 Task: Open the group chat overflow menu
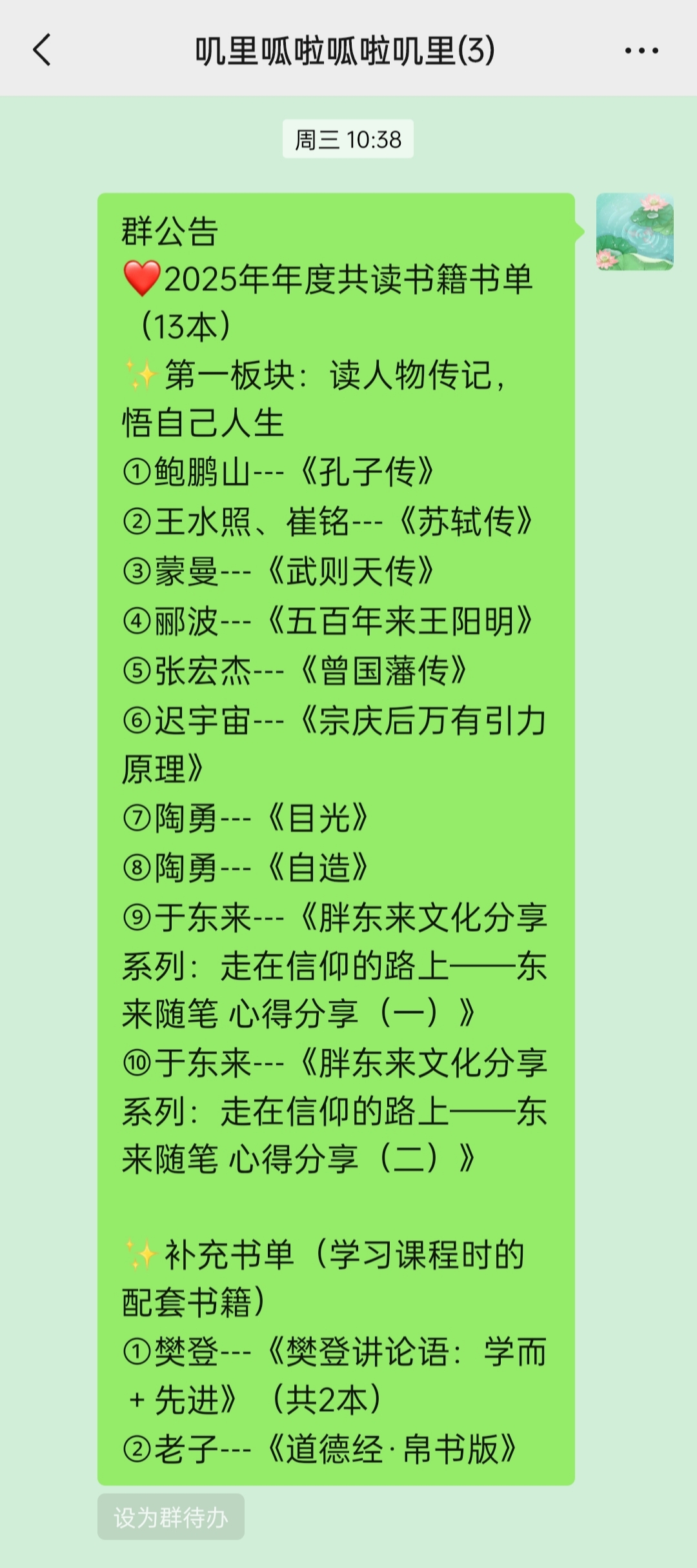click(641, 50)
